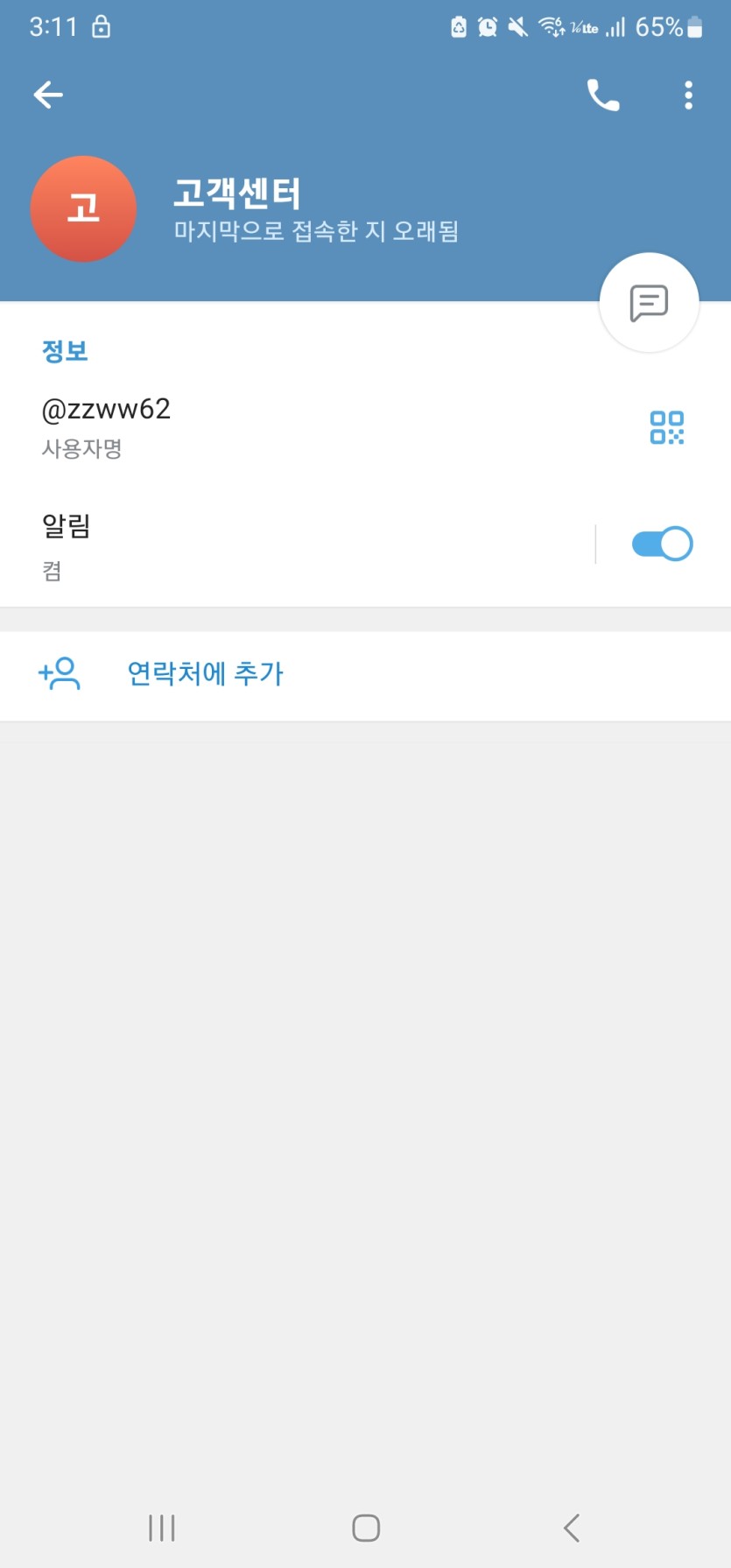731x1568 pixels.
Task: Go to home screen via navigation bar
Action: 366,1528
